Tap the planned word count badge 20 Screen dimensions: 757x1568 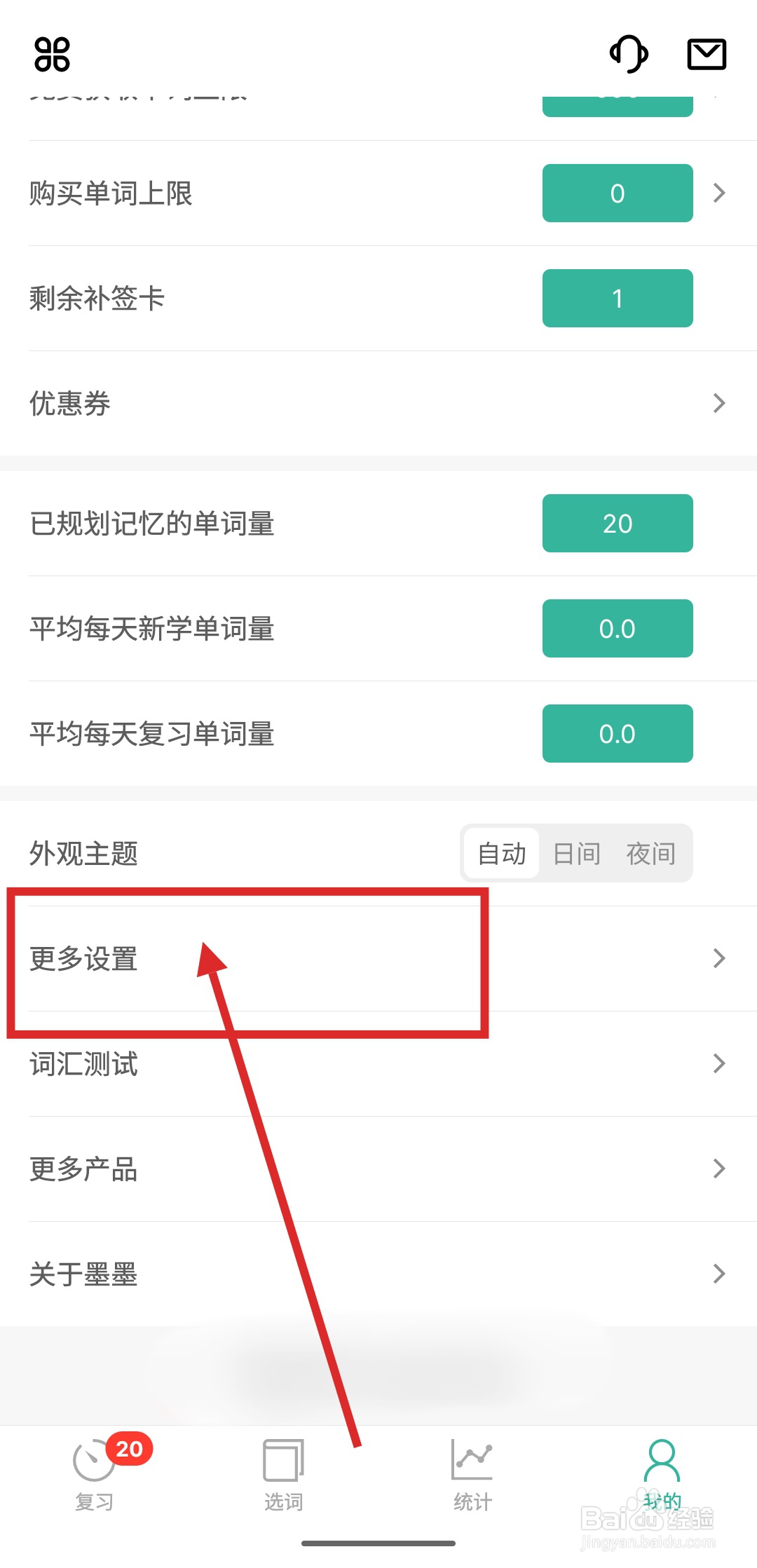click(x=617, y=524)
